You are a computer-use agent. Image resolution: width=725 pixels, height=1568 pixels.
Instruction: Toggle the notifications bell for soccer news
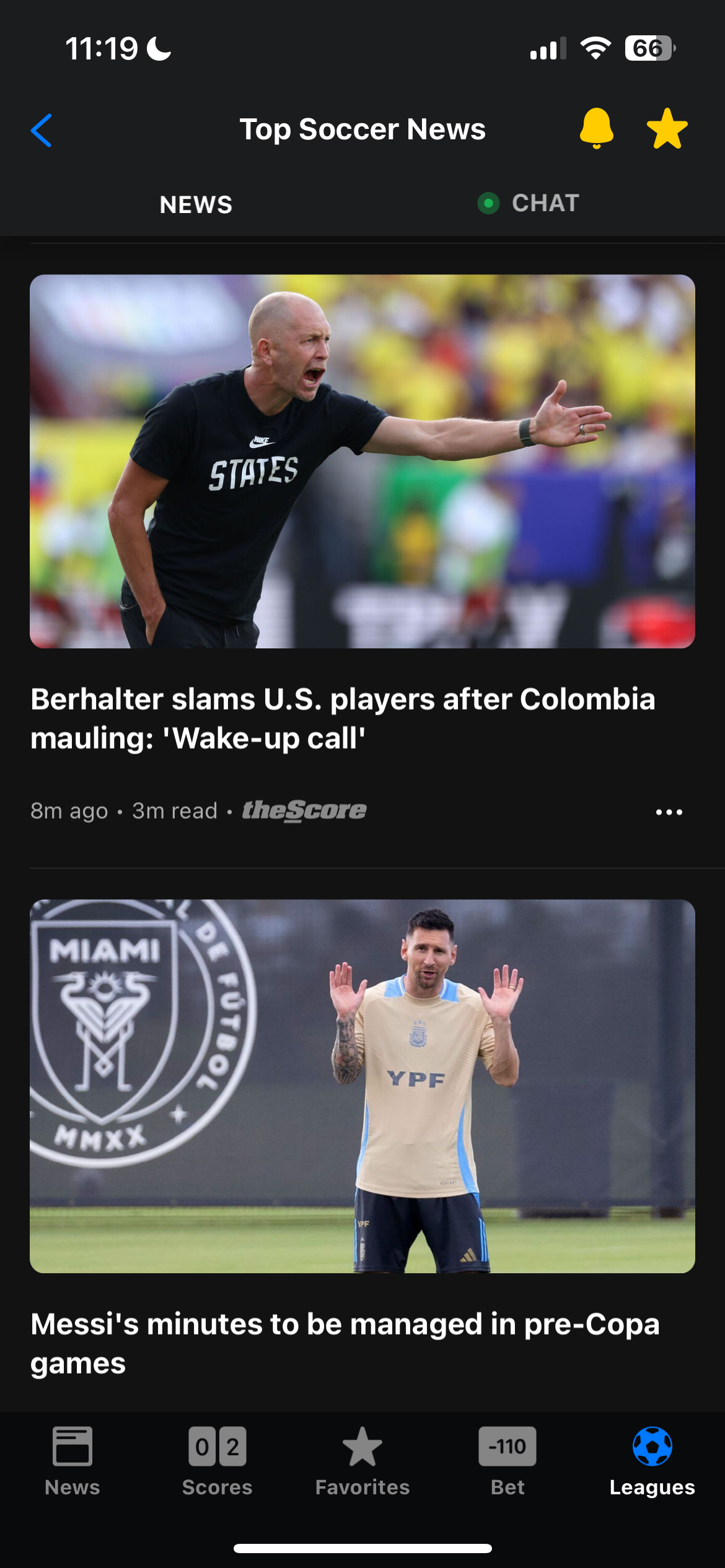point(596,128)
